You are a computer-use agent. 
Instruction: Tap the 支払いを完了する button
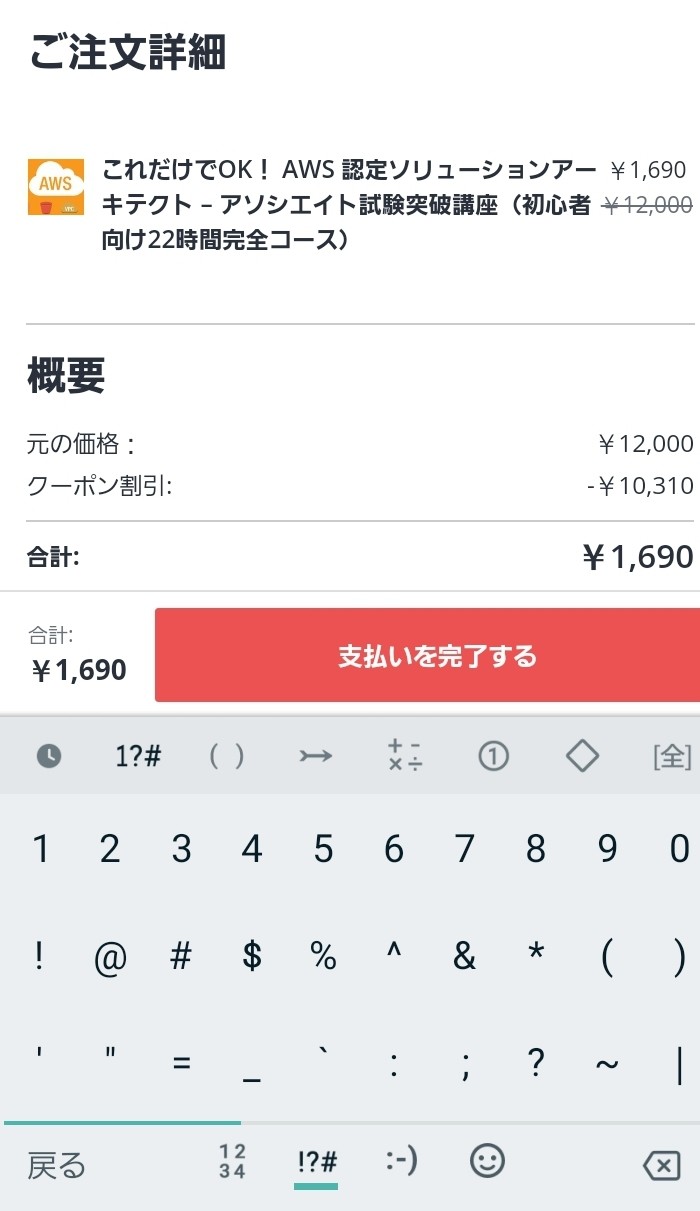[428, 655]
